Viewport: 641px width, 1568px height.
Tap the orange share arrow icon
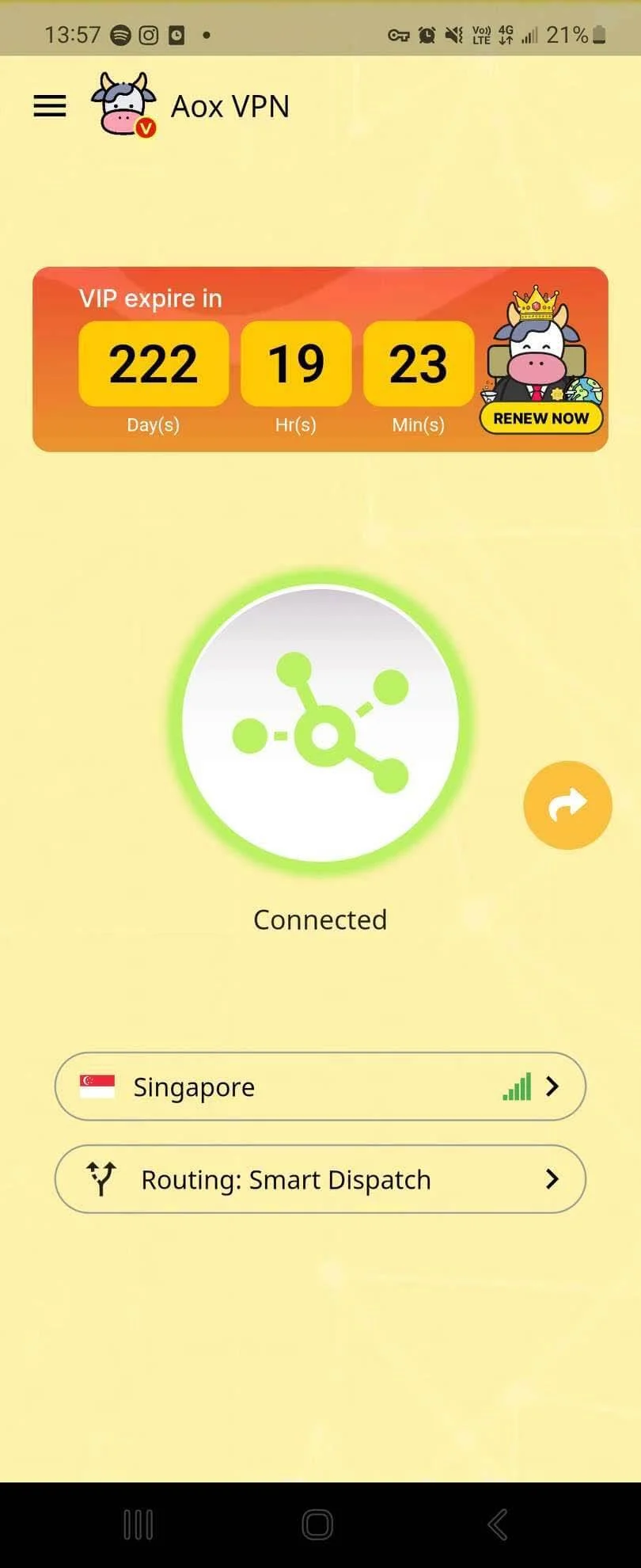point(567,805)
